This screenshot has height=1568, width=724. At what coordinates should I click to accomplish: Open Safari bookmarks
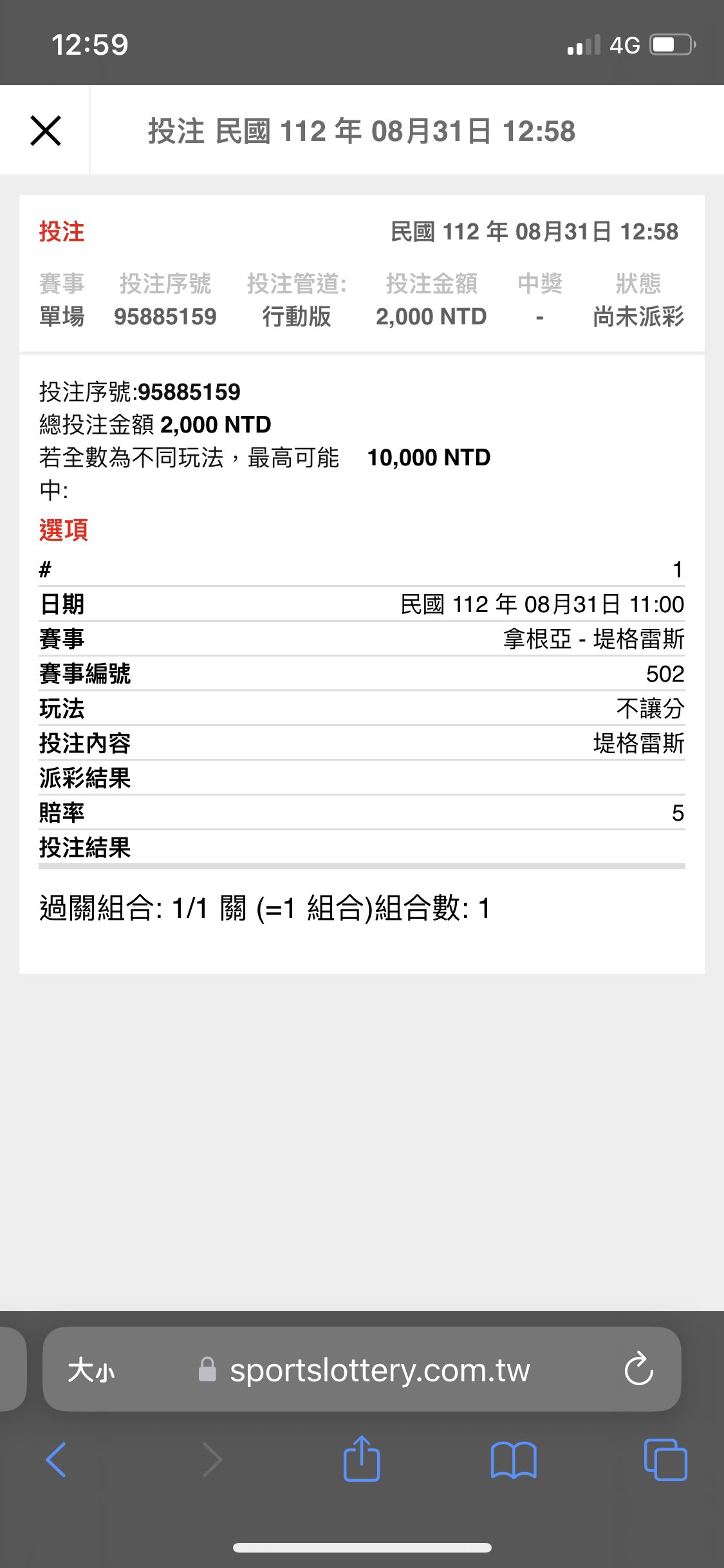(513, 1460)
